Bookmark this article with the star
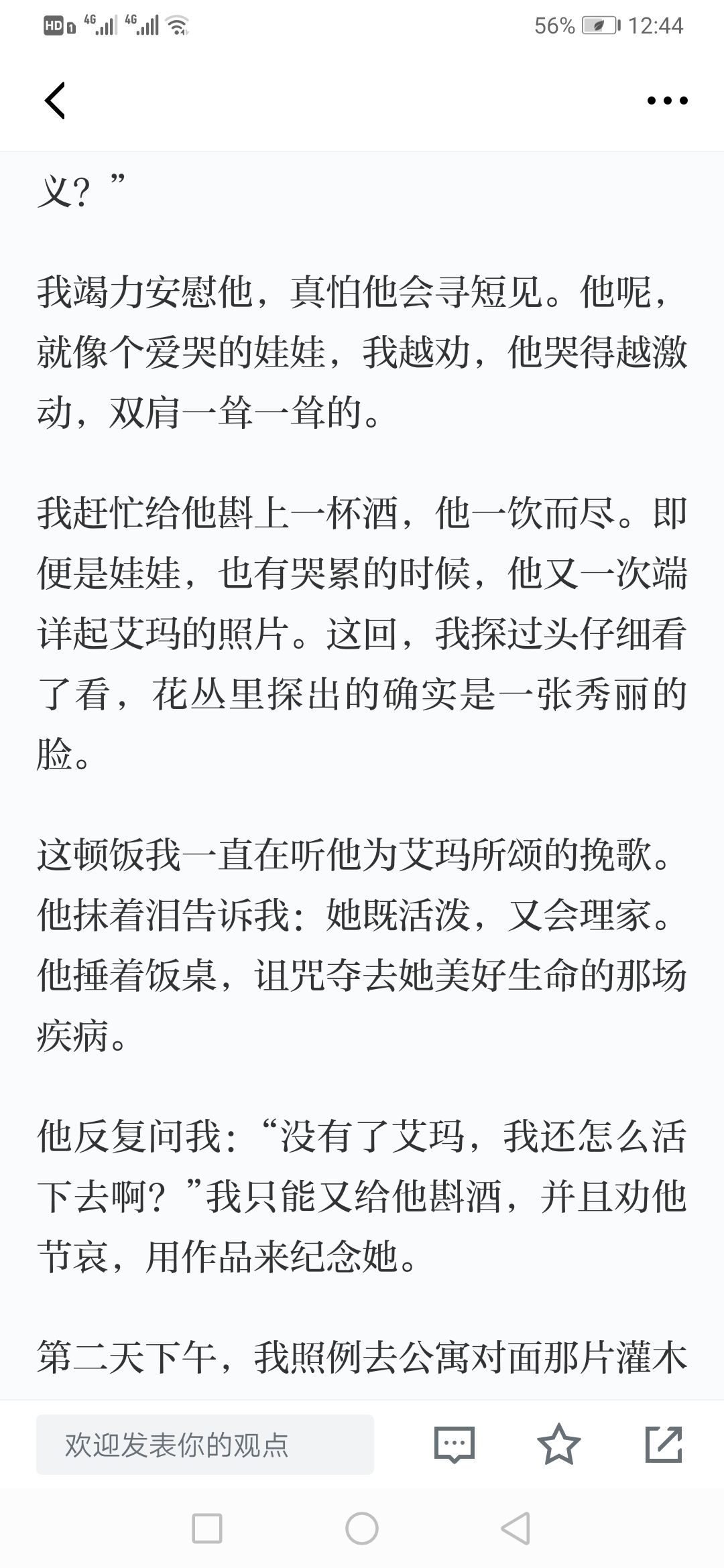 point(558,1445)
